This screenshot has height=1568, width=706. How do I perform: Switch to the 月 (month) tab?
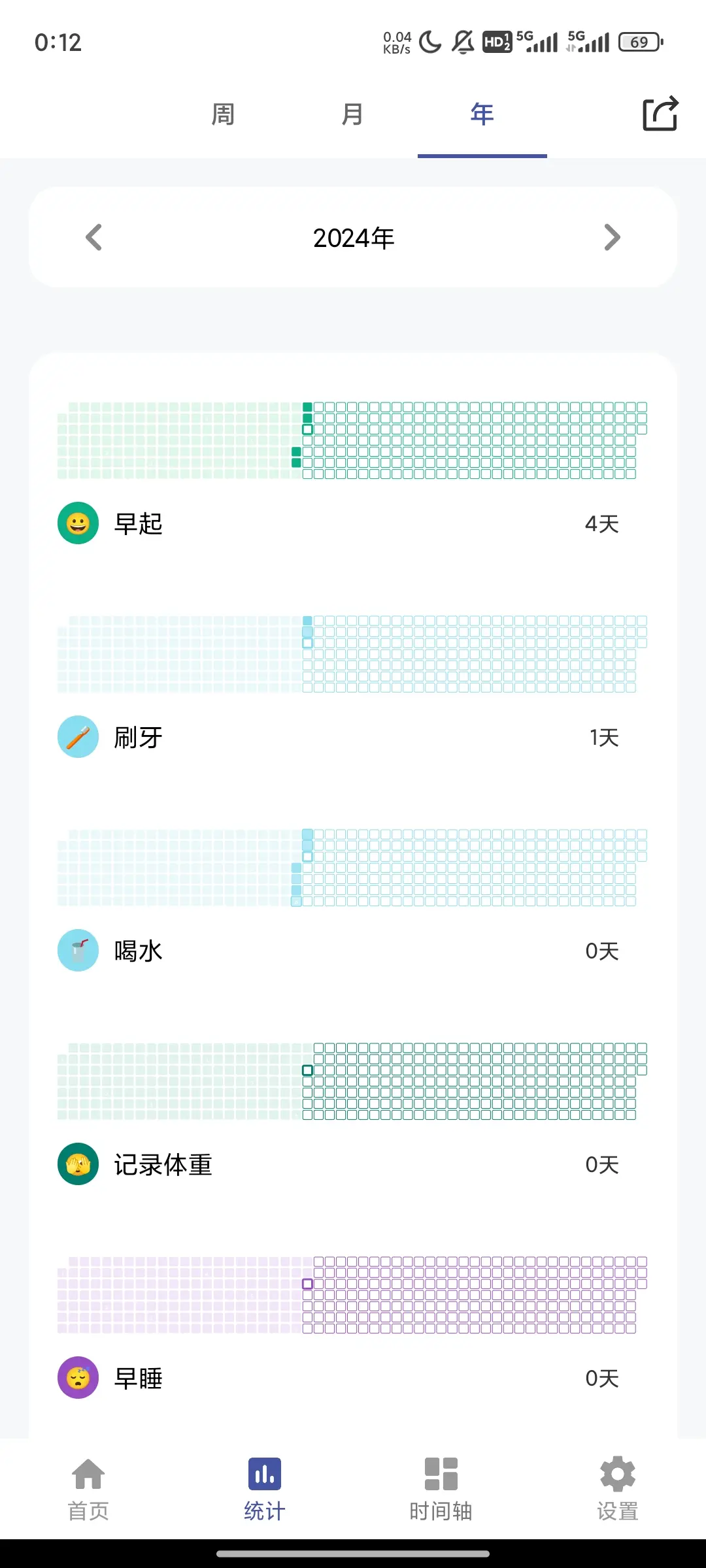pos(352,115)
